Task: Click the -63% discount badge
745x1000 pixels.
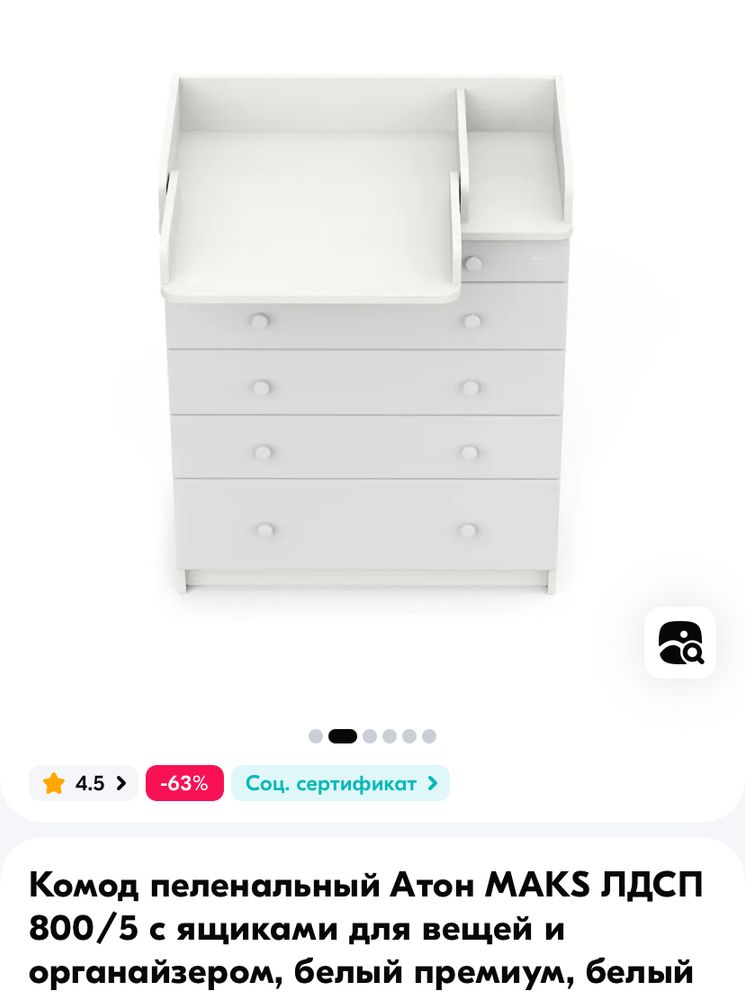Action: (185, 783)
